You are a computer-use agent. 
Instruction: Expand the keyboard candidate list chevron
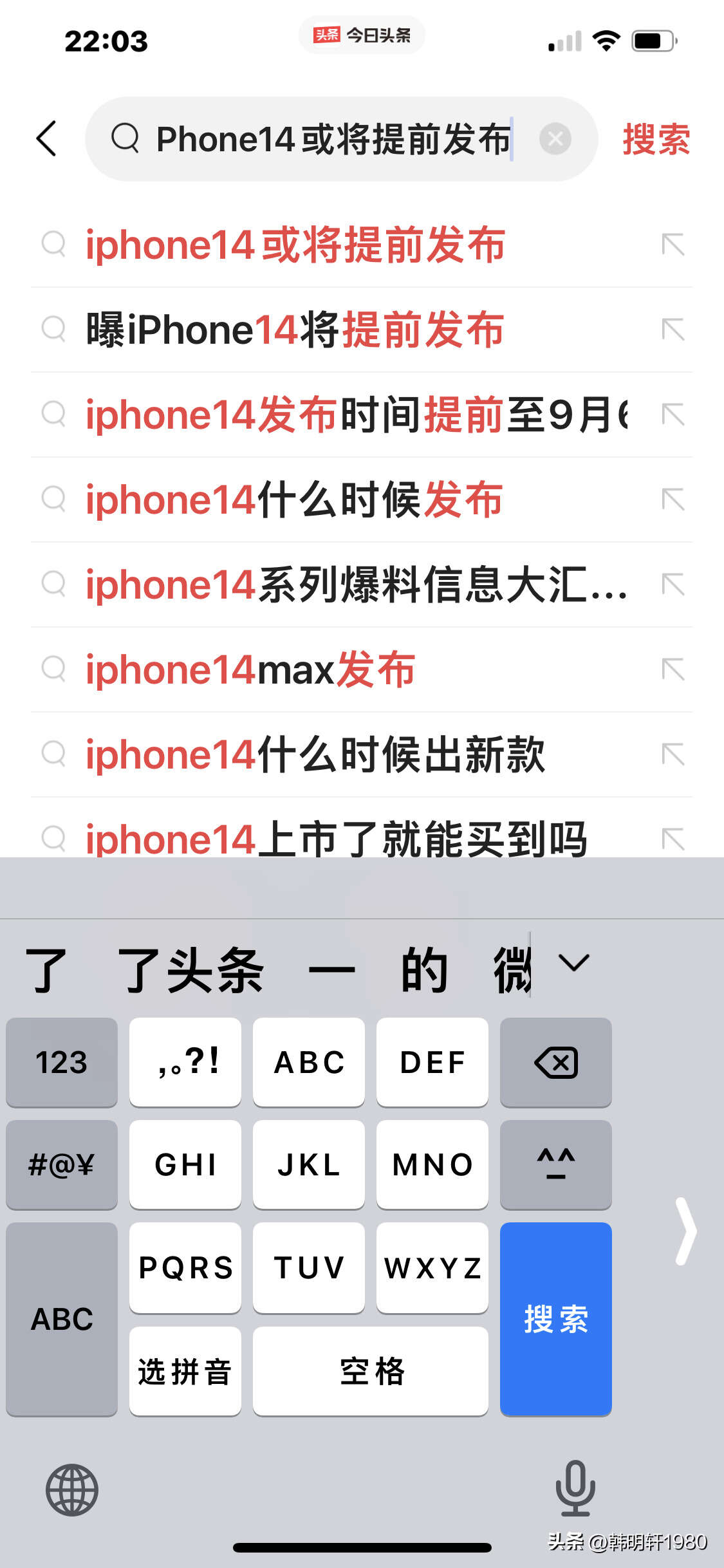pyautogui.click(x=573, y=963)
